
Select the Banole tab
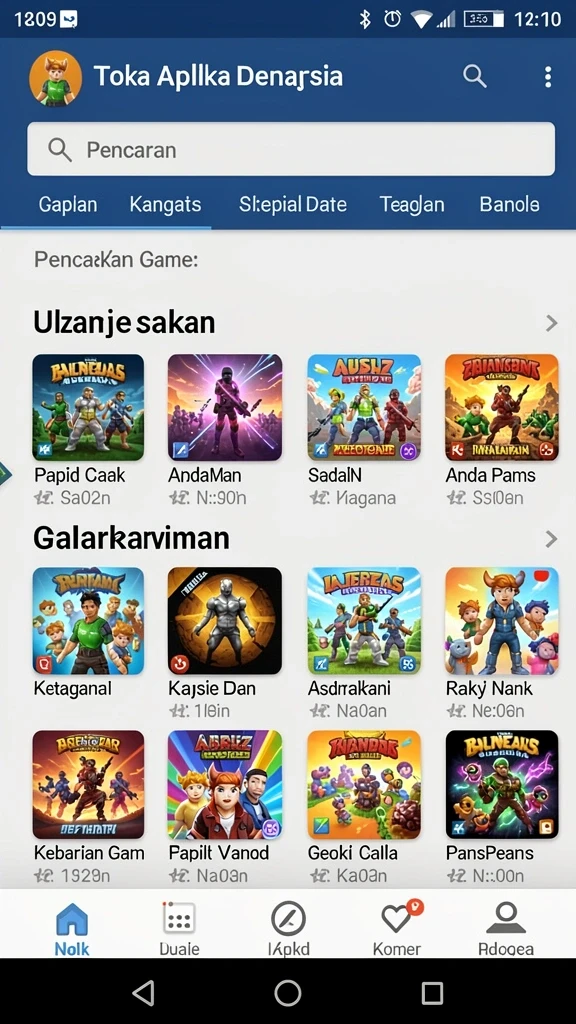click(x=509, y=204)
